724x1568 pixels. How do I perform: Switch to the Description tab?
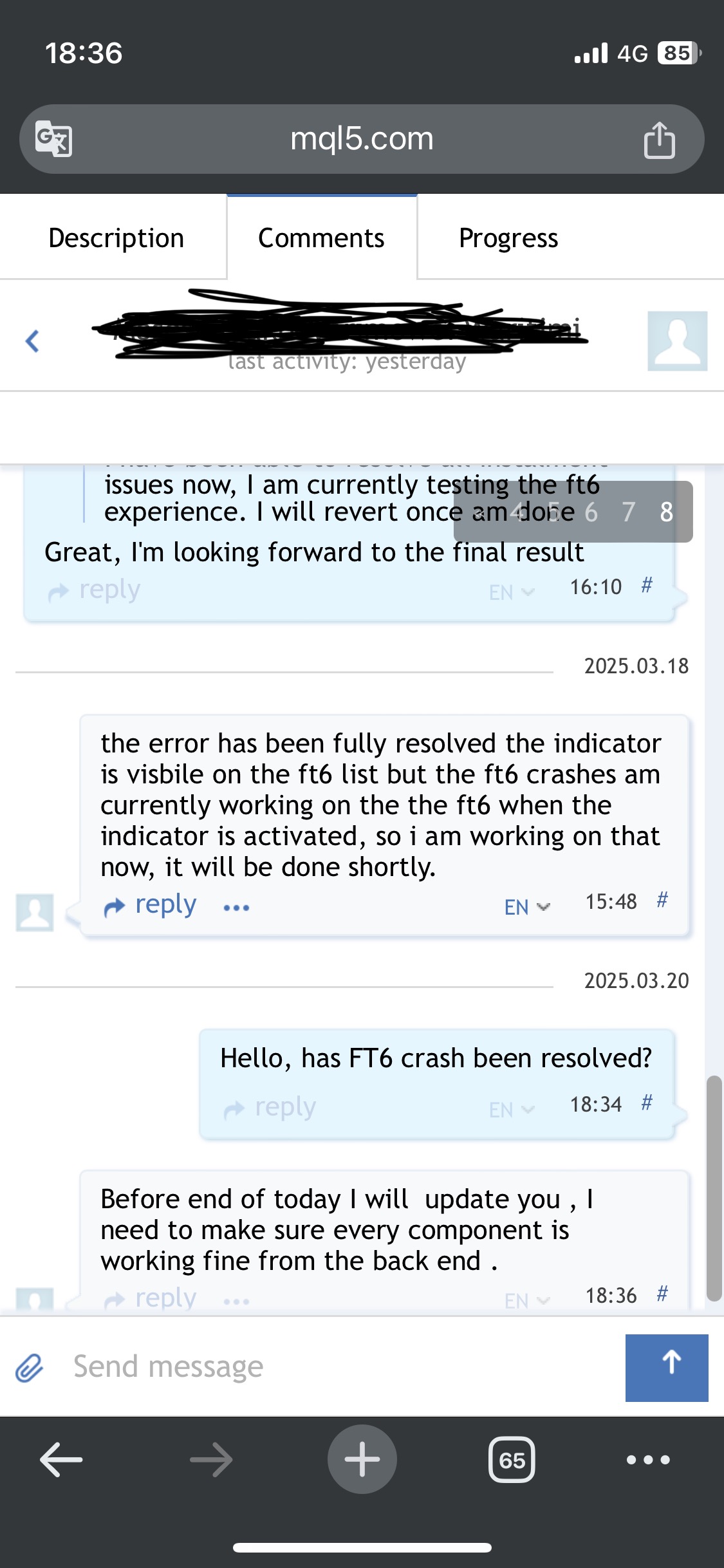coord(116,238)
